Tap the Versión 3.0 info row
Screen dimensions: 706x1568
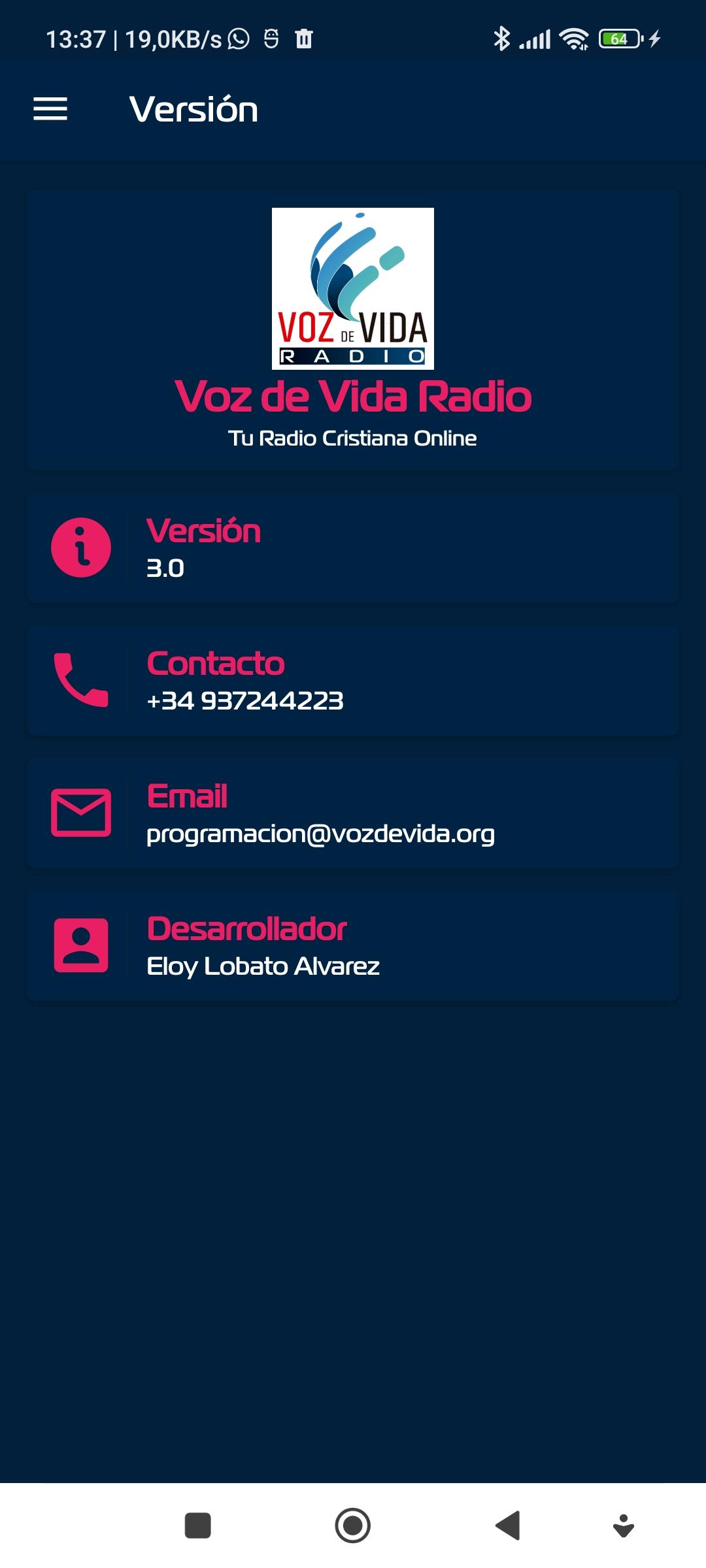pos(353,548)
